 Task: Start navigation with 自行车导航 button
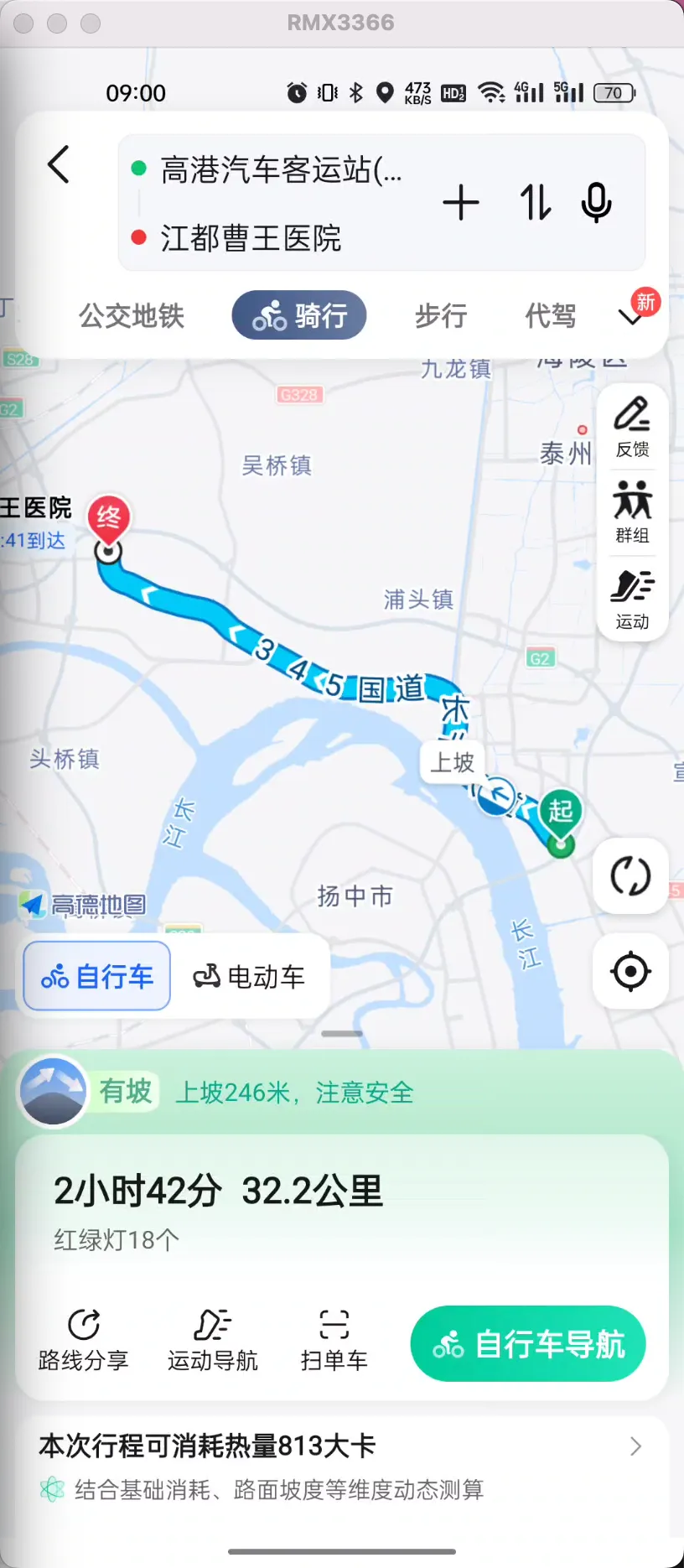[x=526, y=1344]
